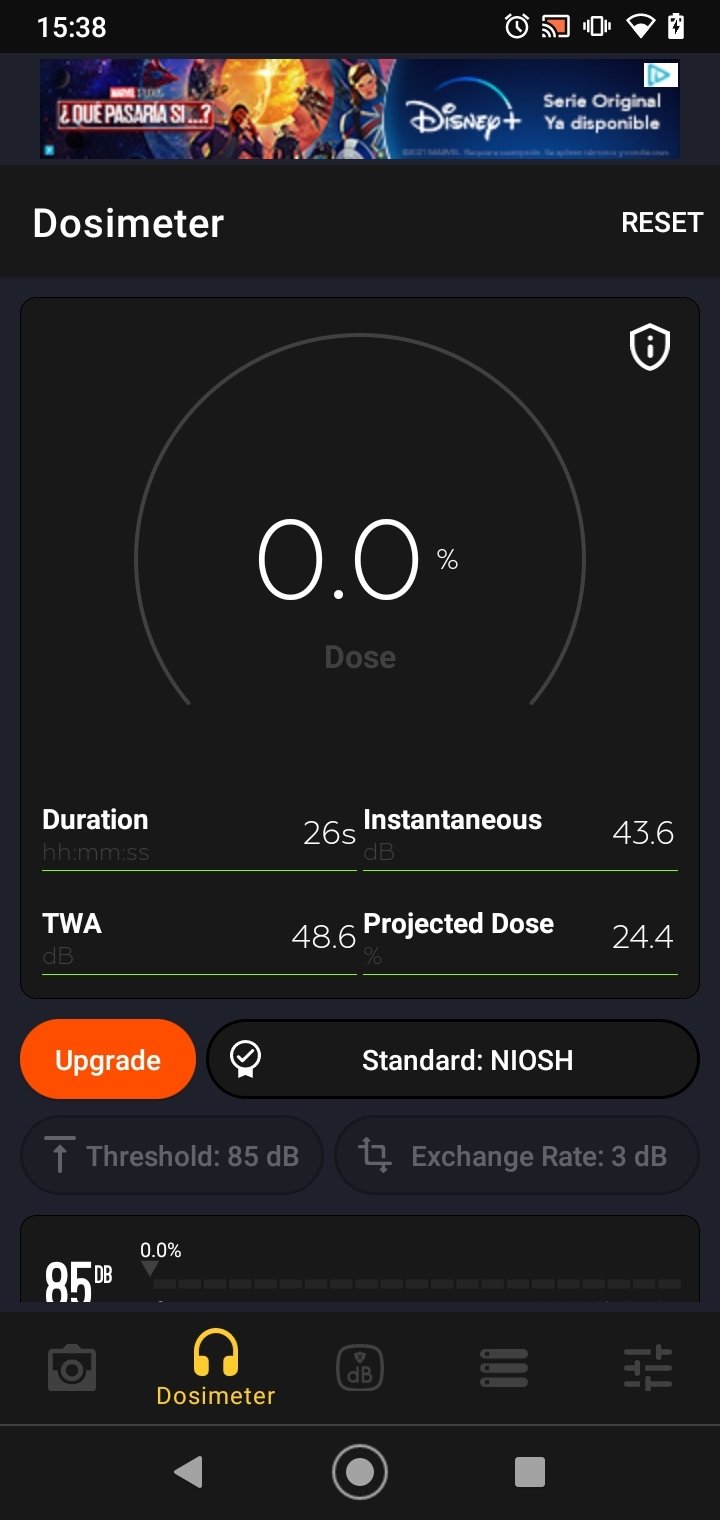Go to the home screen
720x1520 pixels.
360,1472
